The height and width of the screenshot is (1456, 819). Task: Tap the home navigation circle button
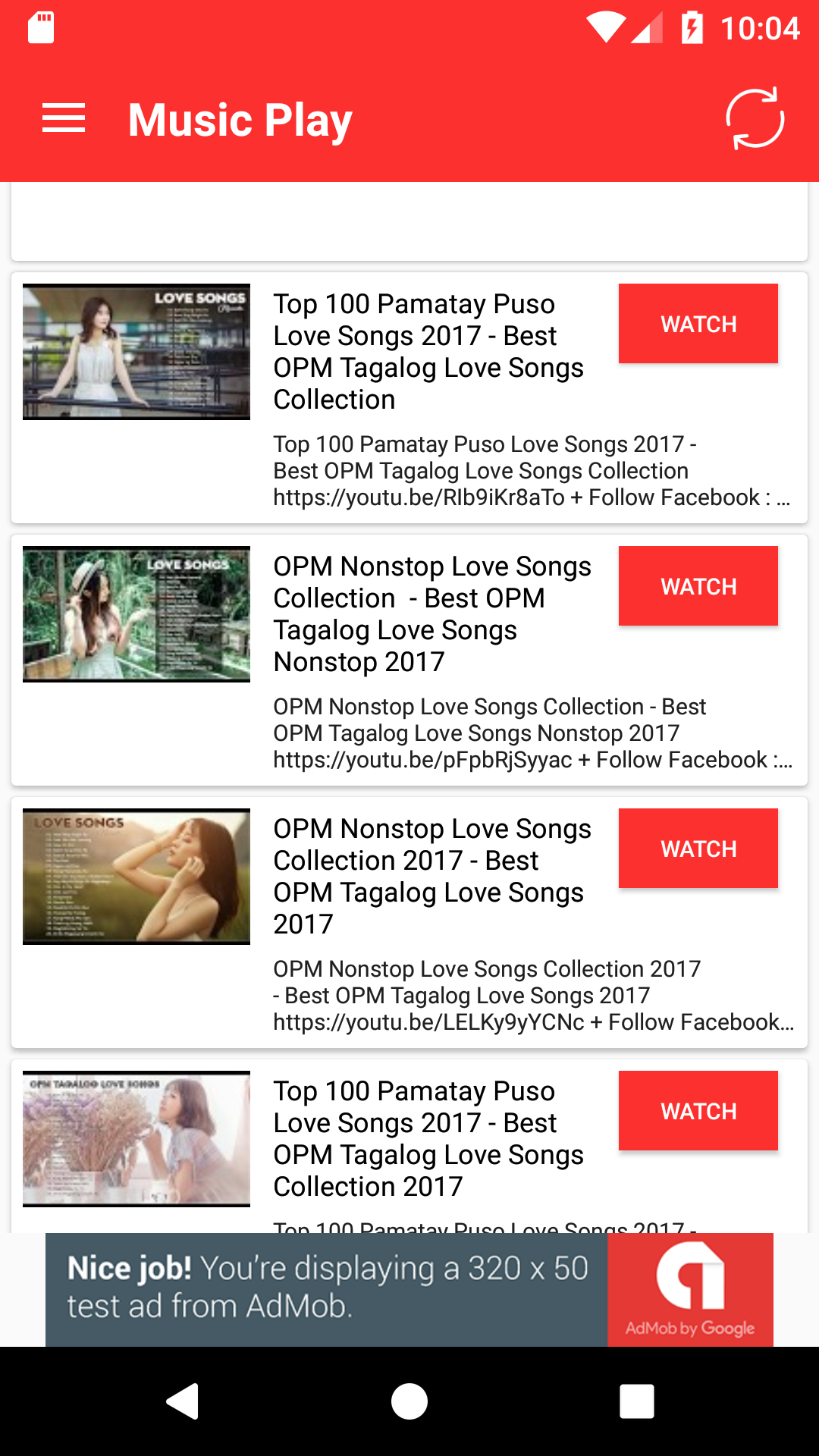coord(409,1401)
